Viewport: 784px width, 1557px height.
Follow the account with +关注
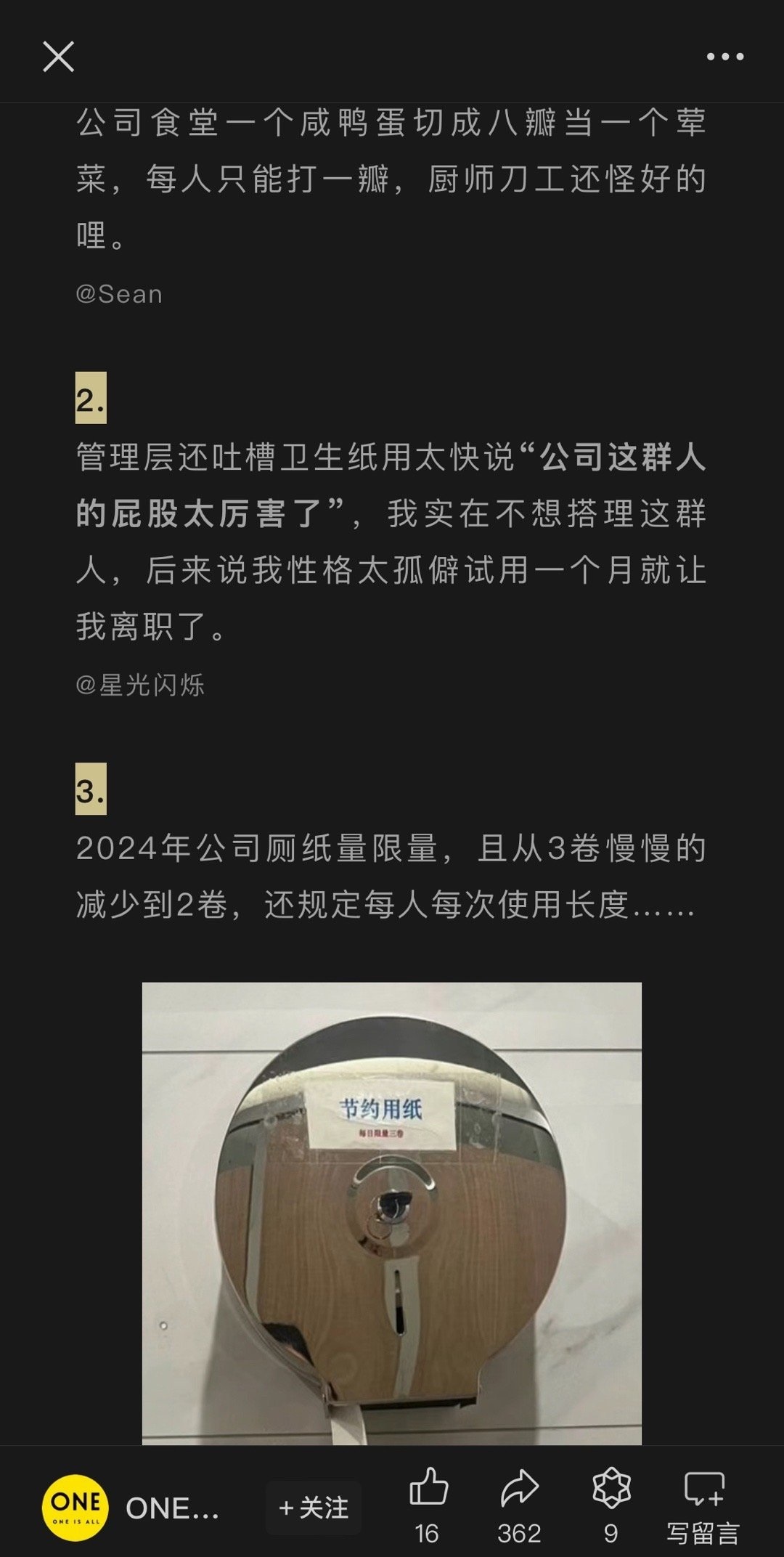(314, 1508)
